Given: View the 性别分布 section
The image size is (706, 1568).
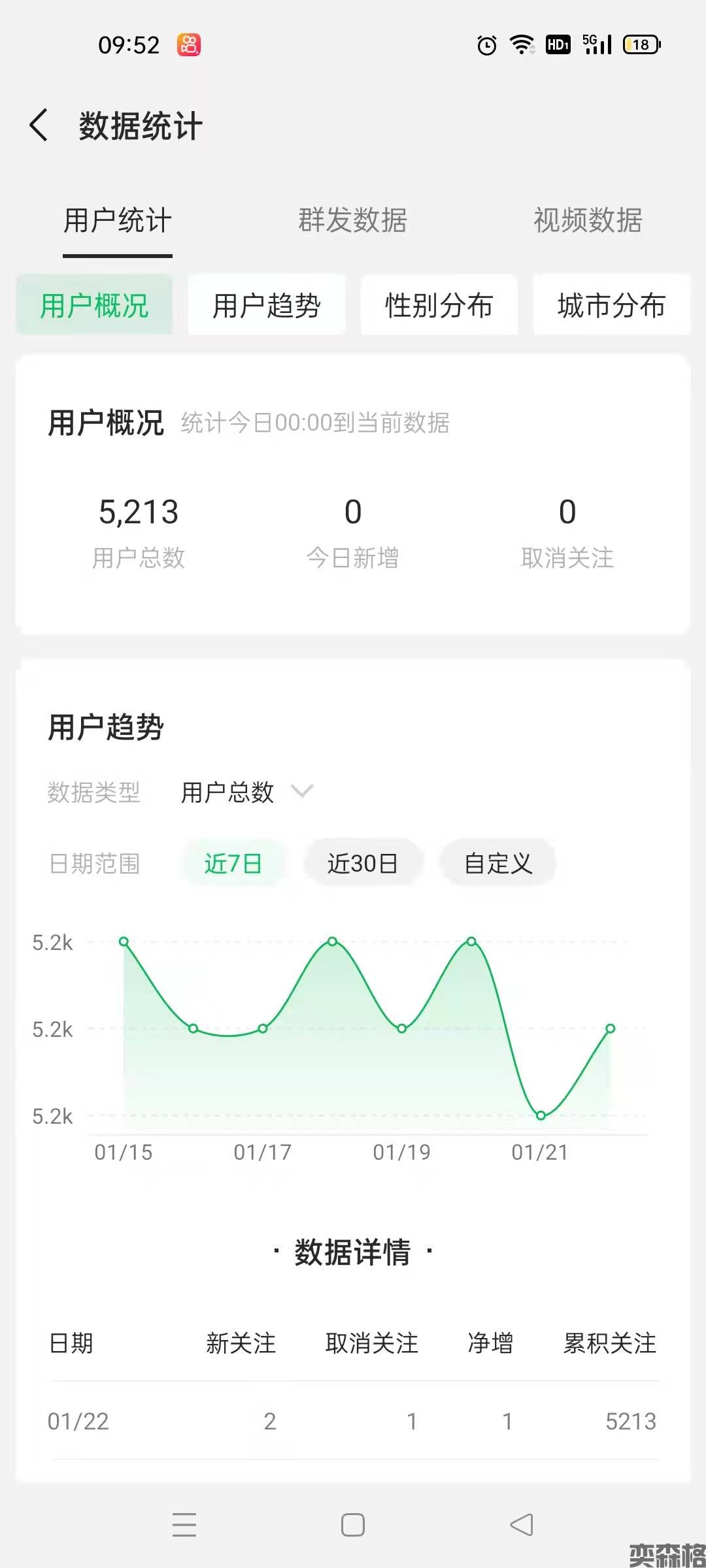Looking at the screenshot, I should [439, 305].
